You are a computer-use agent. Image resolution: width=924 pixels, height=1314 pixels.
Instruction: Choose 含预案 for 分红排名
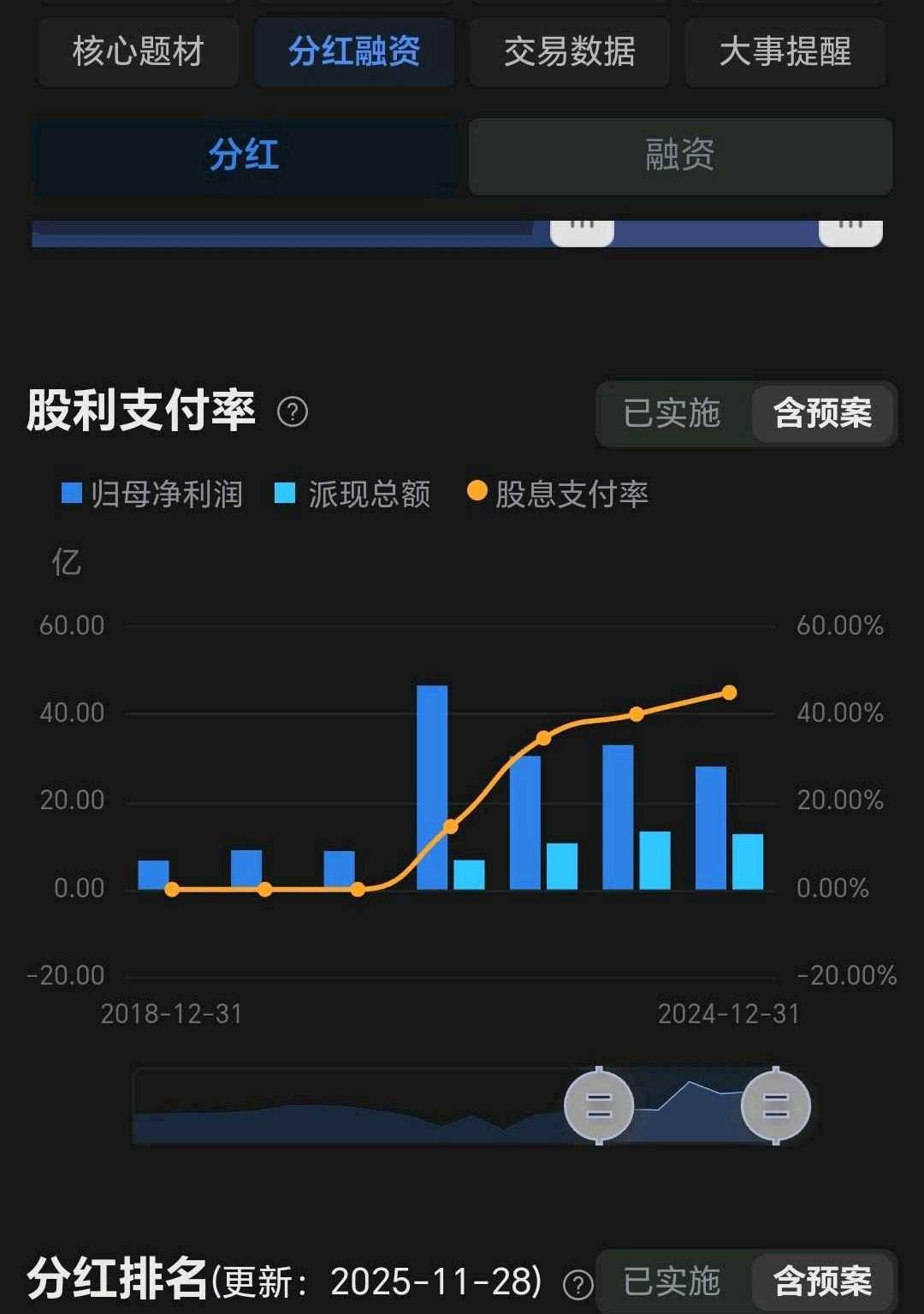click(823, 1282)
